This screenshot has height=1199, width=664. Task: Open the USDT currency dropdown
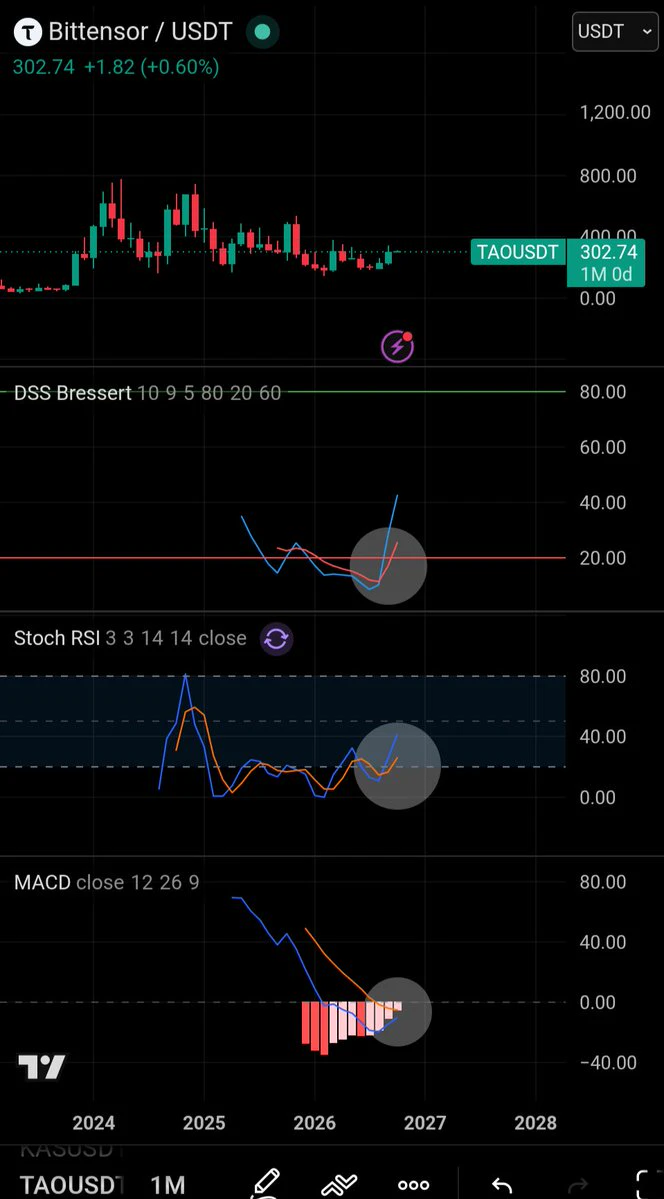pos(615,31)
